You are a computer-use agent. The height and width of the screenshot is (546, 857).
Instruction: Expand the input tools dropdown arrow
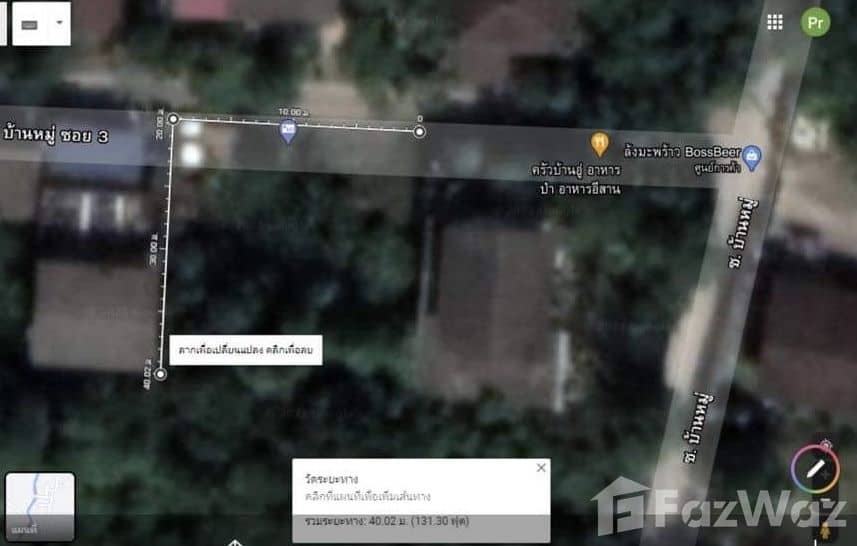(x=58, y=23)
